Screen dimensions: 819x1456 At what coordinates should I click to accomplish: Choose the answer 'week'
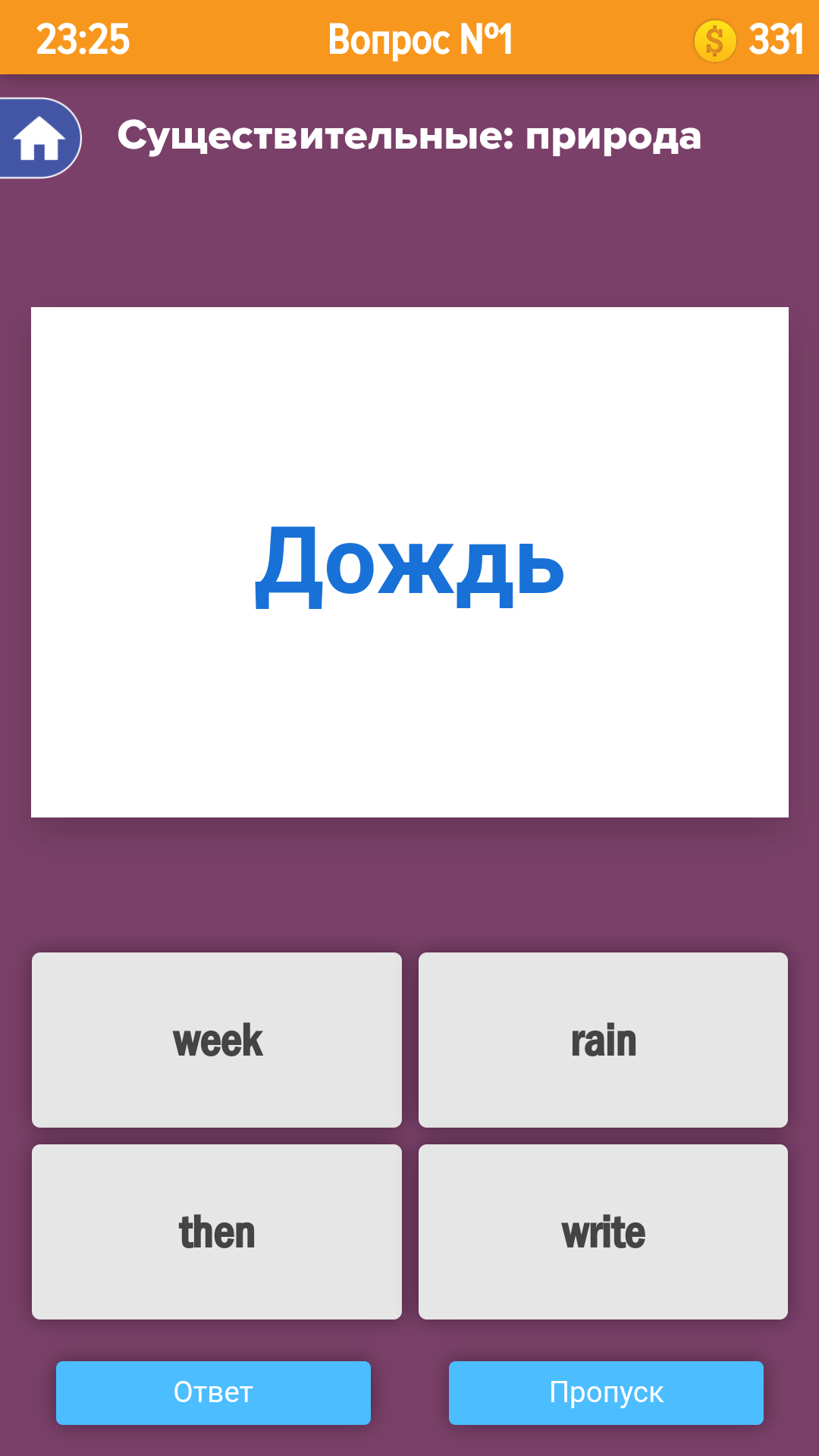tap(217, 1040)
